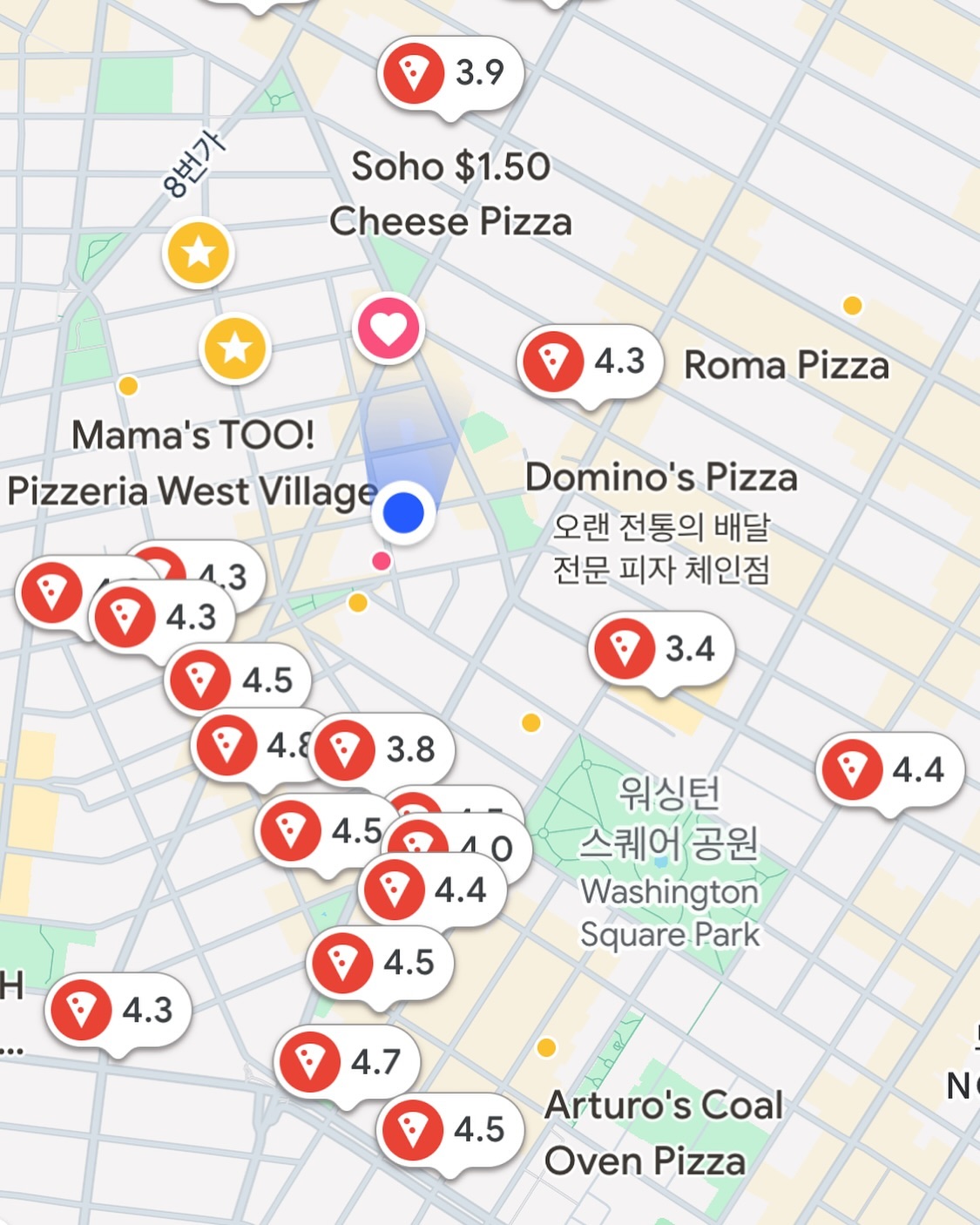Tap the 3.4-rated Domino's Pizza marker

[x=661, y=649]
